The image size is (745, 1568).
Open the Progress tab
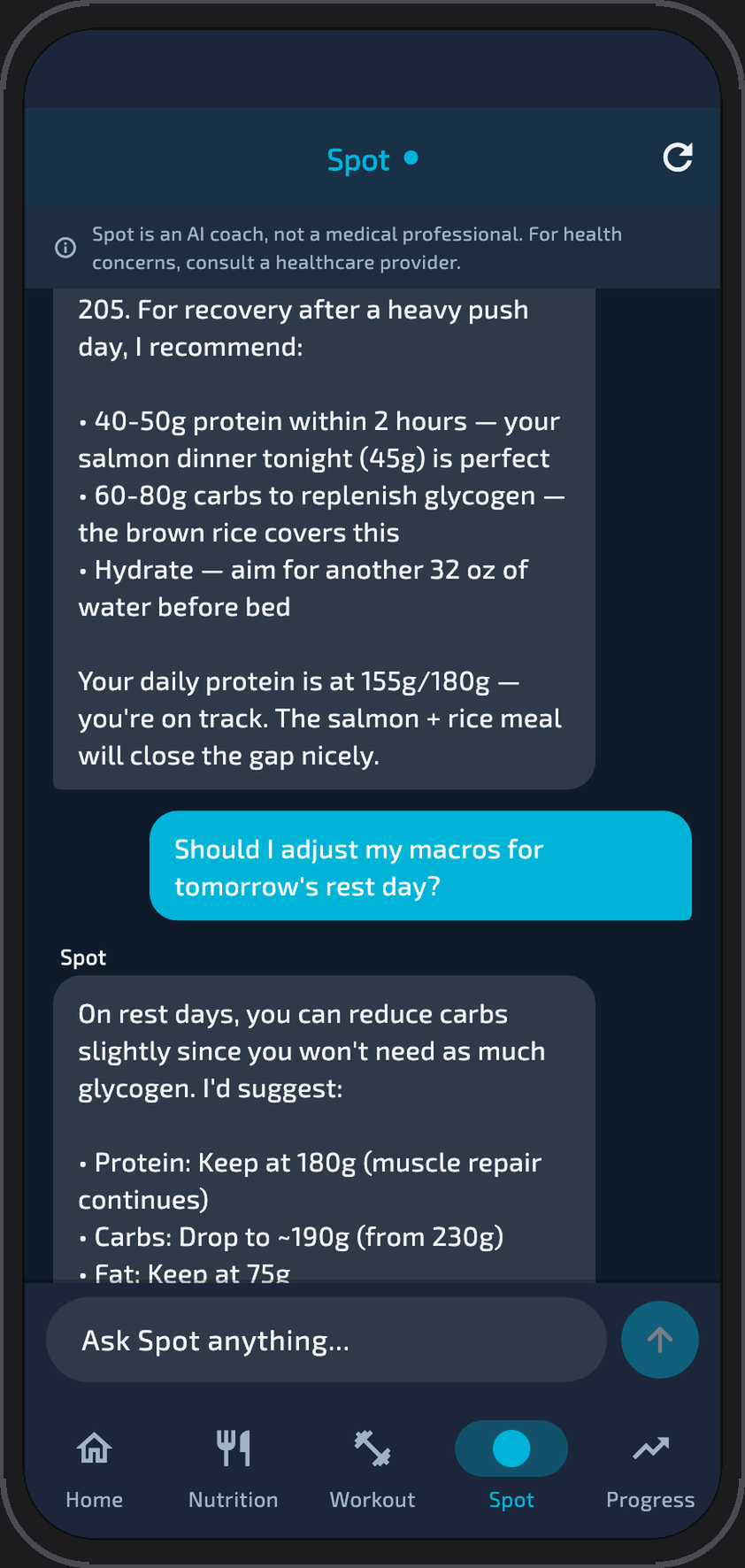coord(650,1469)
